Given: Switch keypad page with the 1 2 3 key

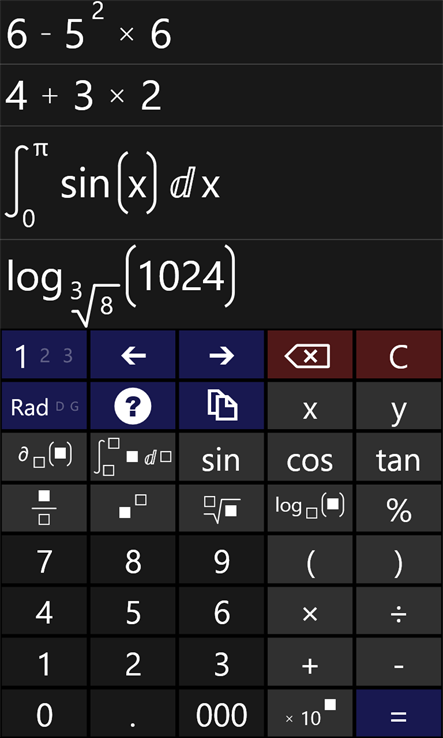Looking at the screenshot, I should click(x=44, y=355).
